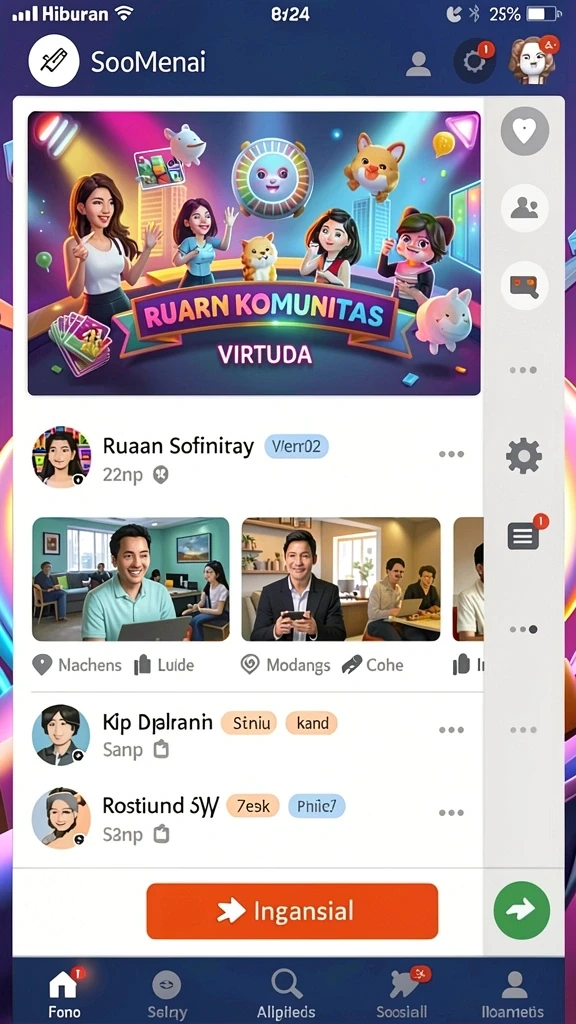Tap the person icon in the header

pyautogui.click(x=418, y=64)
